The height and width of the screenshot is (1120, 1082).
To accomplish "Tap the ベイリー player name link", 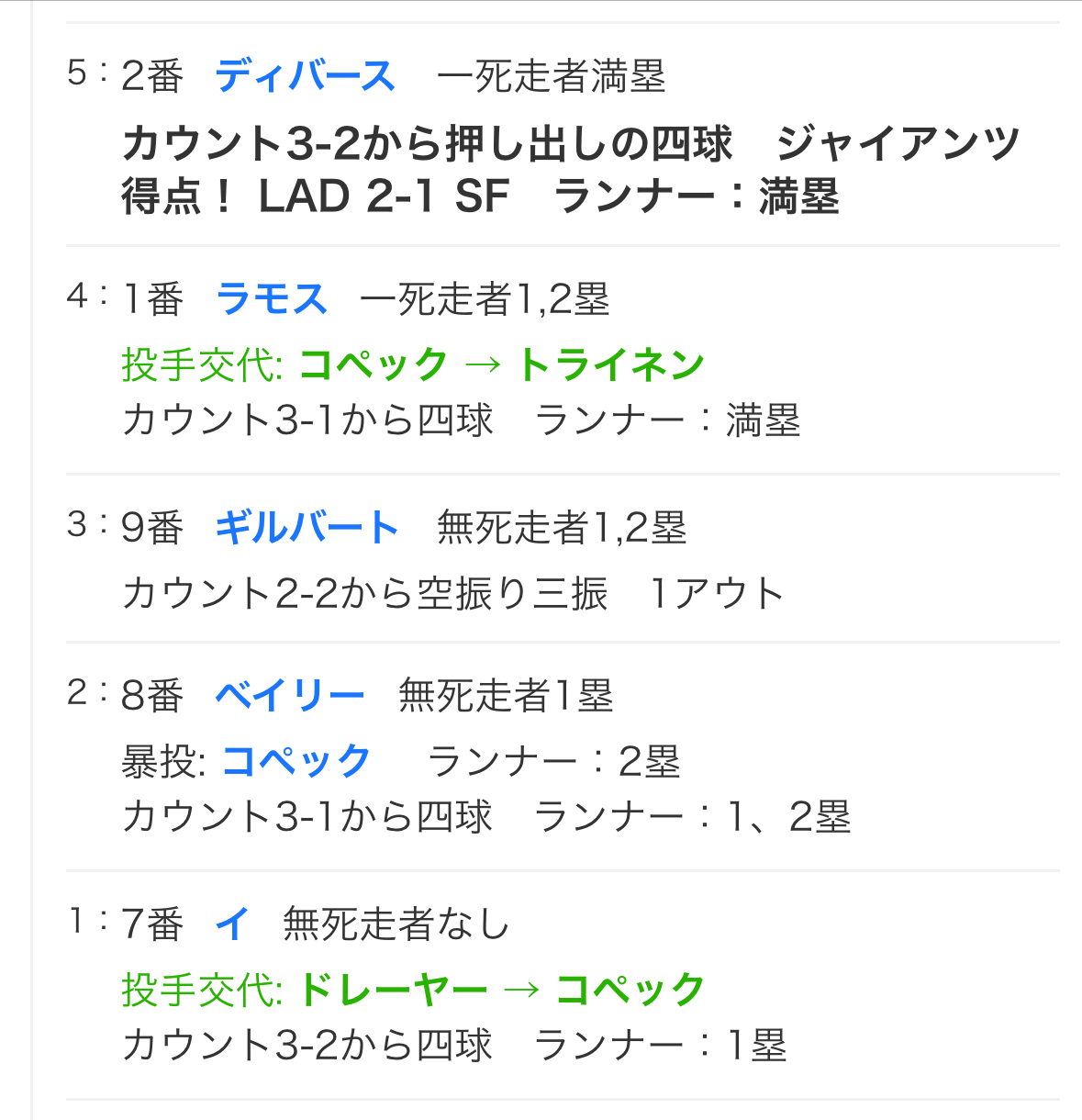I will pos(290,696).
